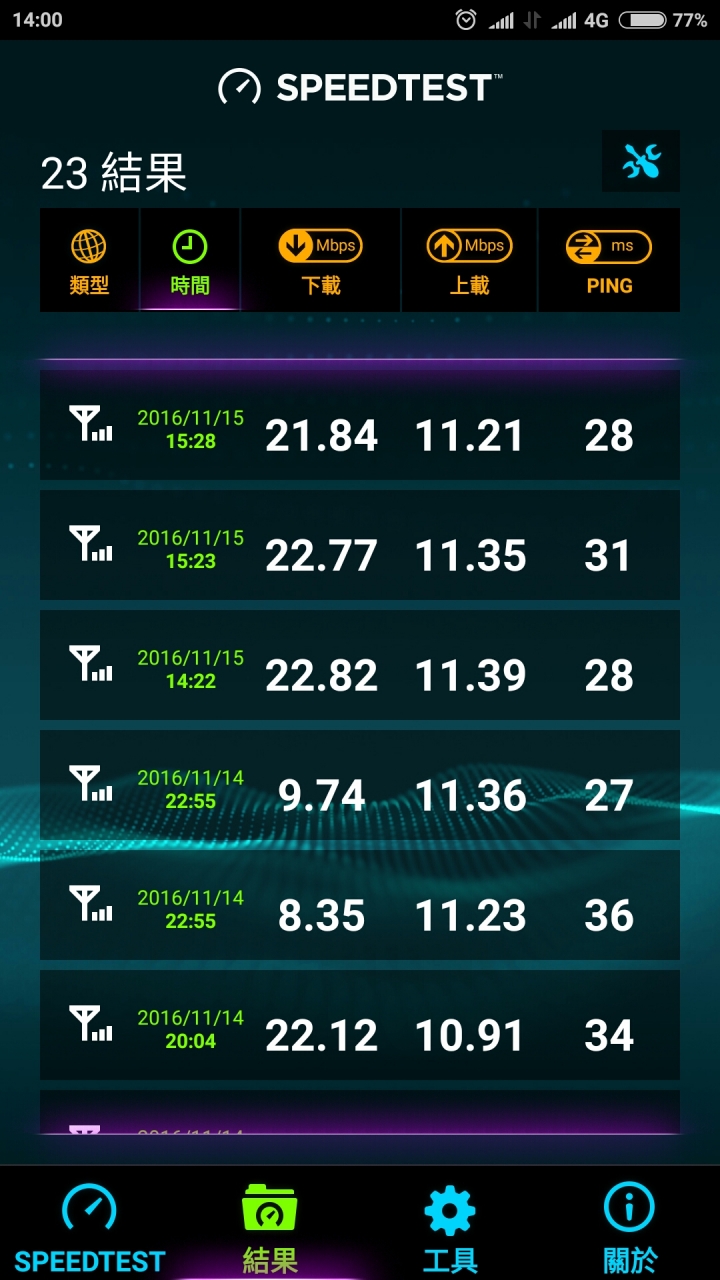Sort results by PING

click(609, 261)
